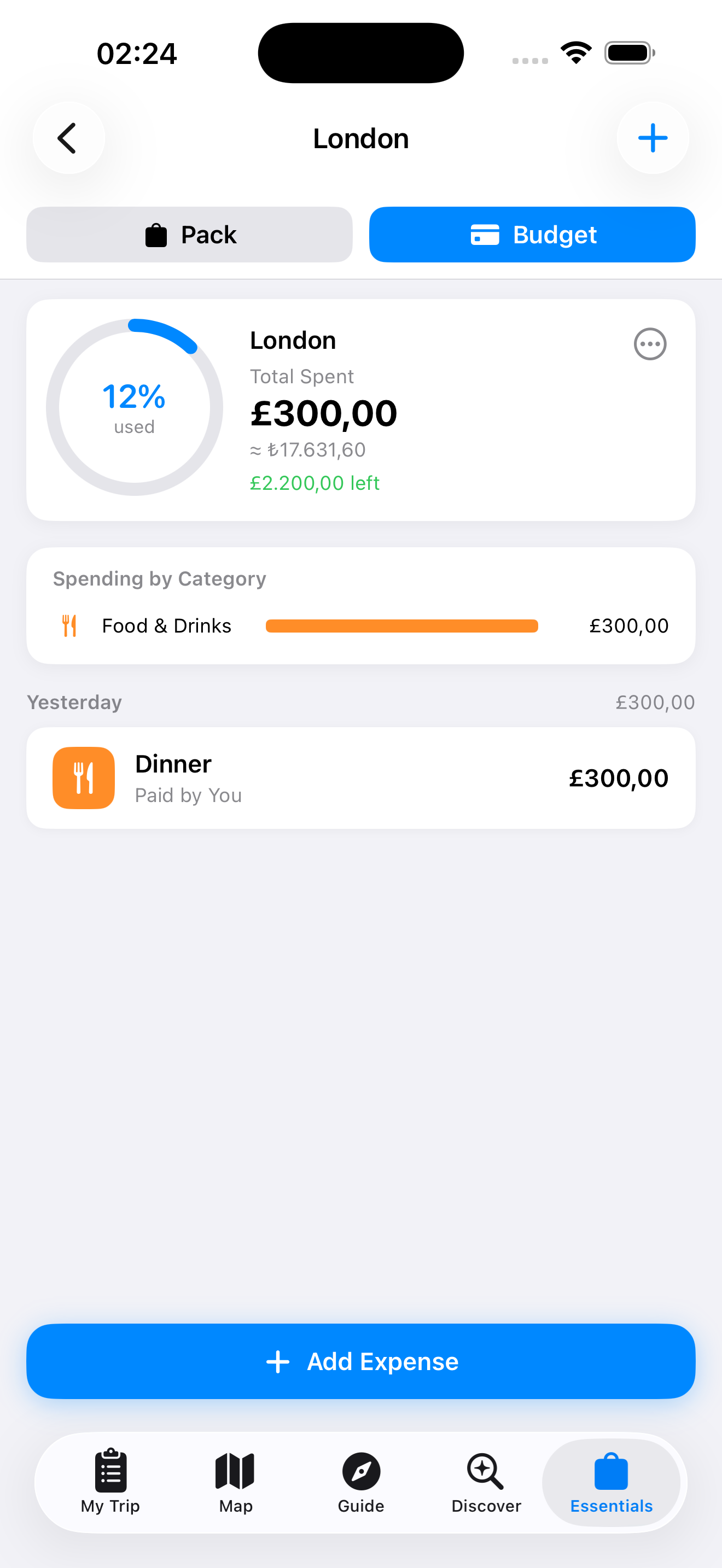The width and height of the screenshot is (722, 1568).
Task: Tap the Food & Drinks spending progress bar
Action: pyautogui.click(x=401, y=625)
